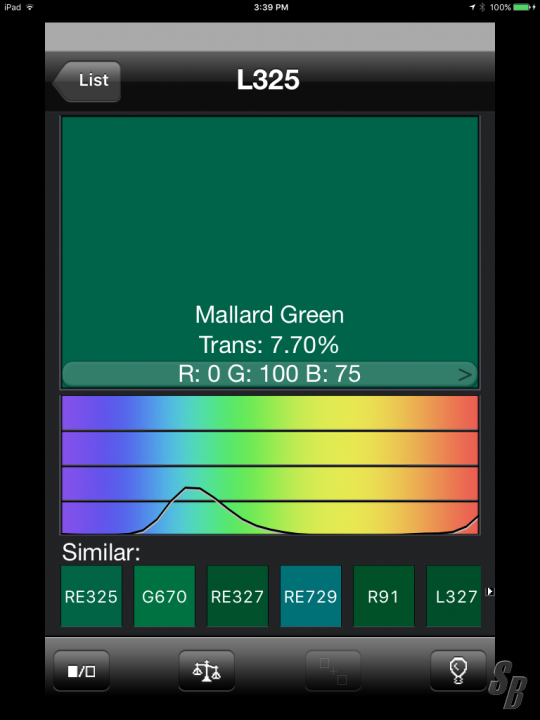Open similar color L327
This screenshot has width=540, height=720.
pos(454,596)
